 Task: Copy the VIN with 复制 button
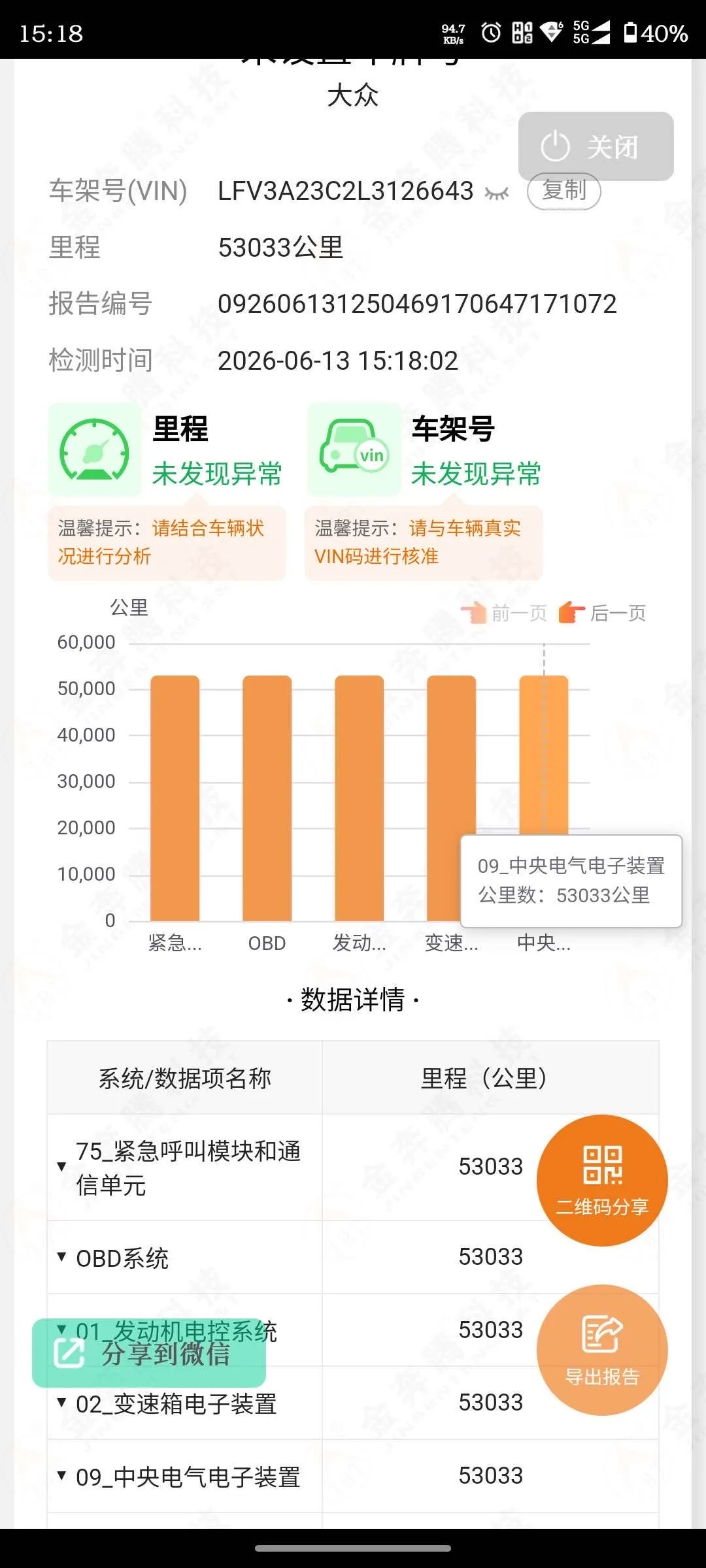tap(563, 191)
